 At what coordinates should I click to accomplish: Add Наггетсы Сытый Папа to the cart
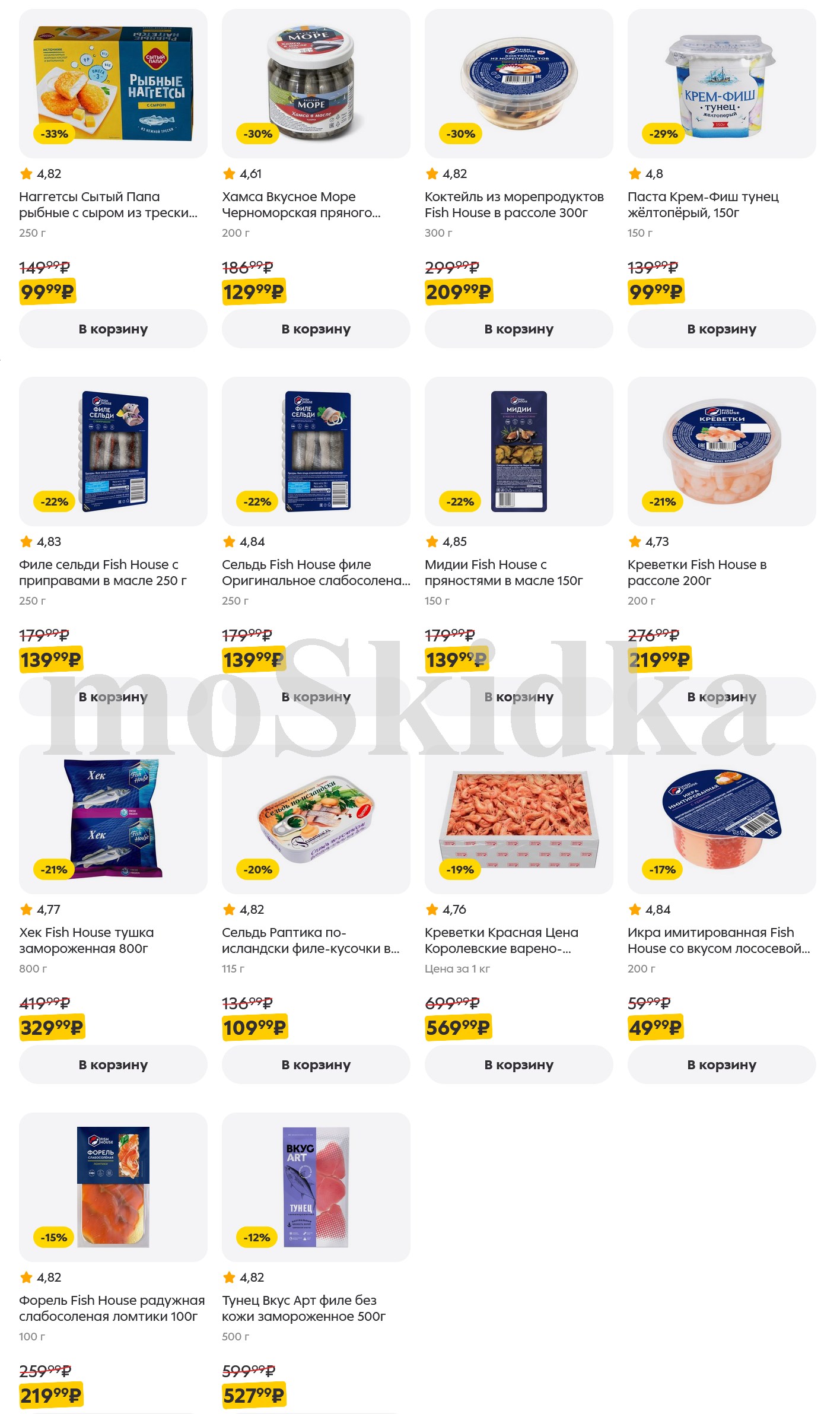pos(113,329)
